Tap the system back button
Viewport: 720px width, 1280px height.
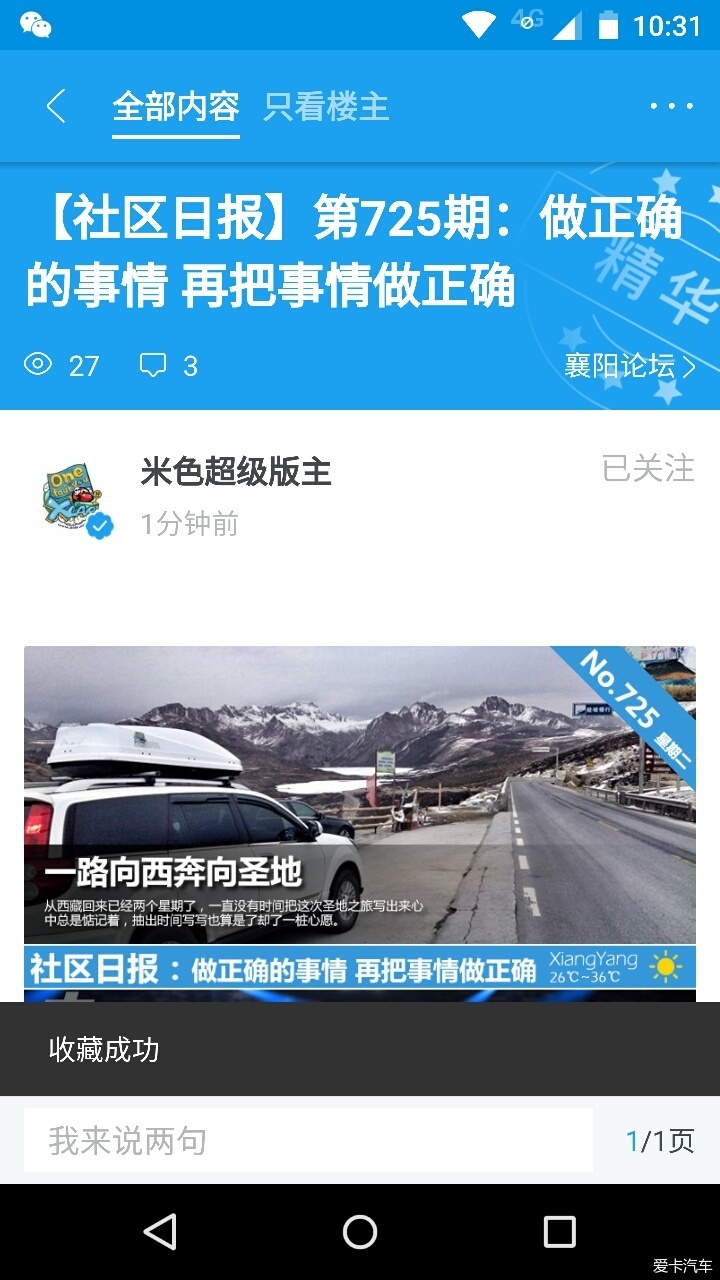(160, 1232)
